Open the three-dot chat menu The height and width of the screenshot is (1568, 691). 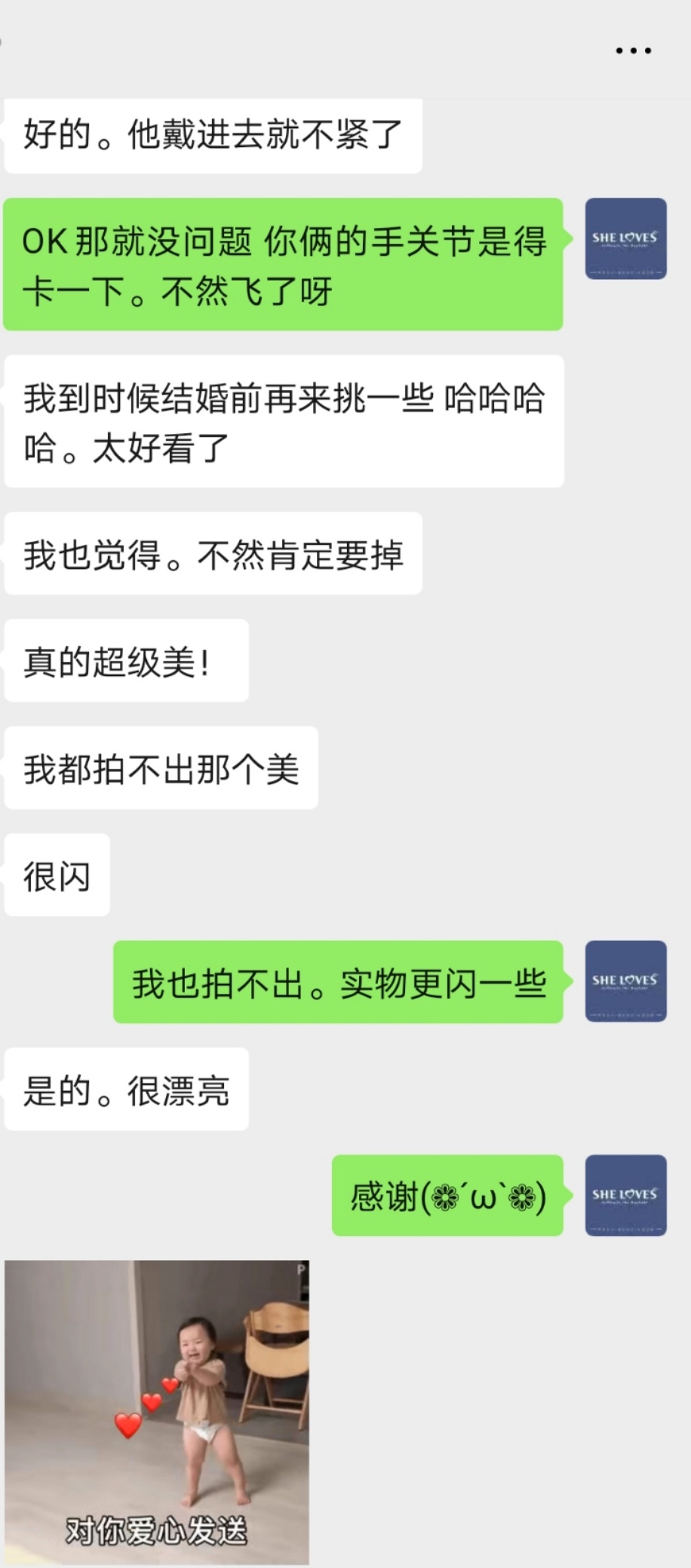633,51
